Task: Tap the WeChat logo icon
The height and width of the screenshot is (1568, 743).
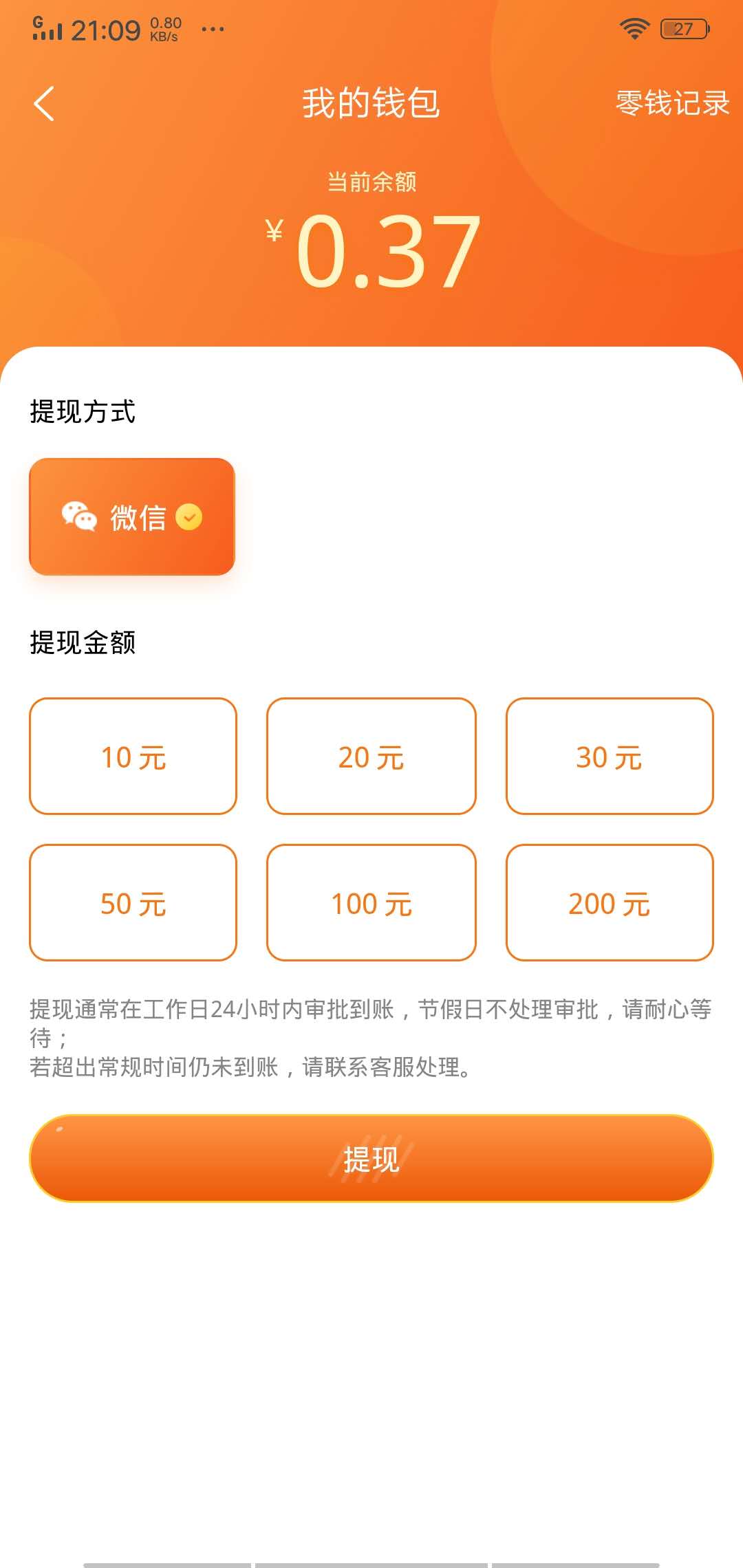Action: tap(80, 517)
